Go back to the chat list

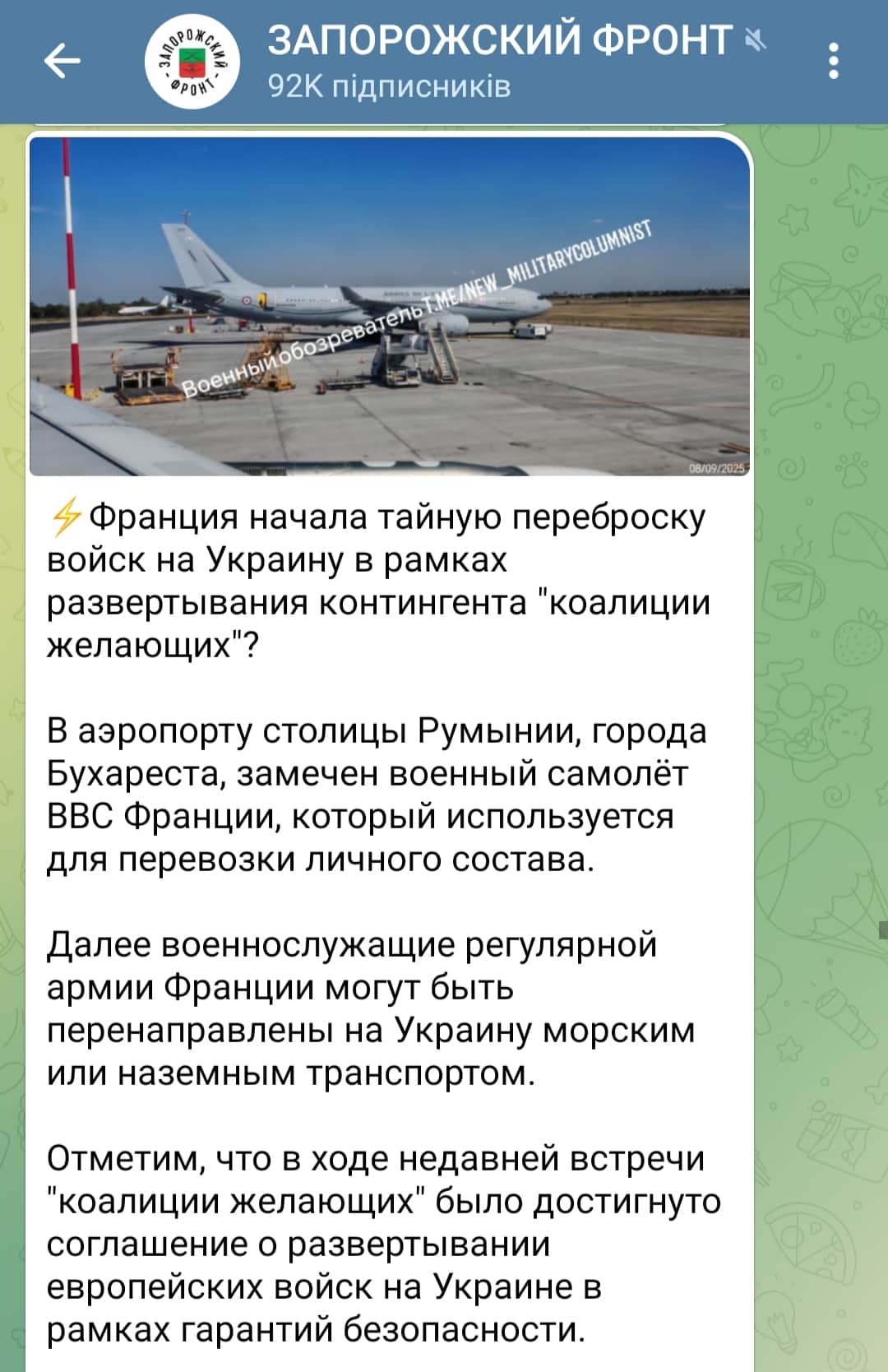62,61
